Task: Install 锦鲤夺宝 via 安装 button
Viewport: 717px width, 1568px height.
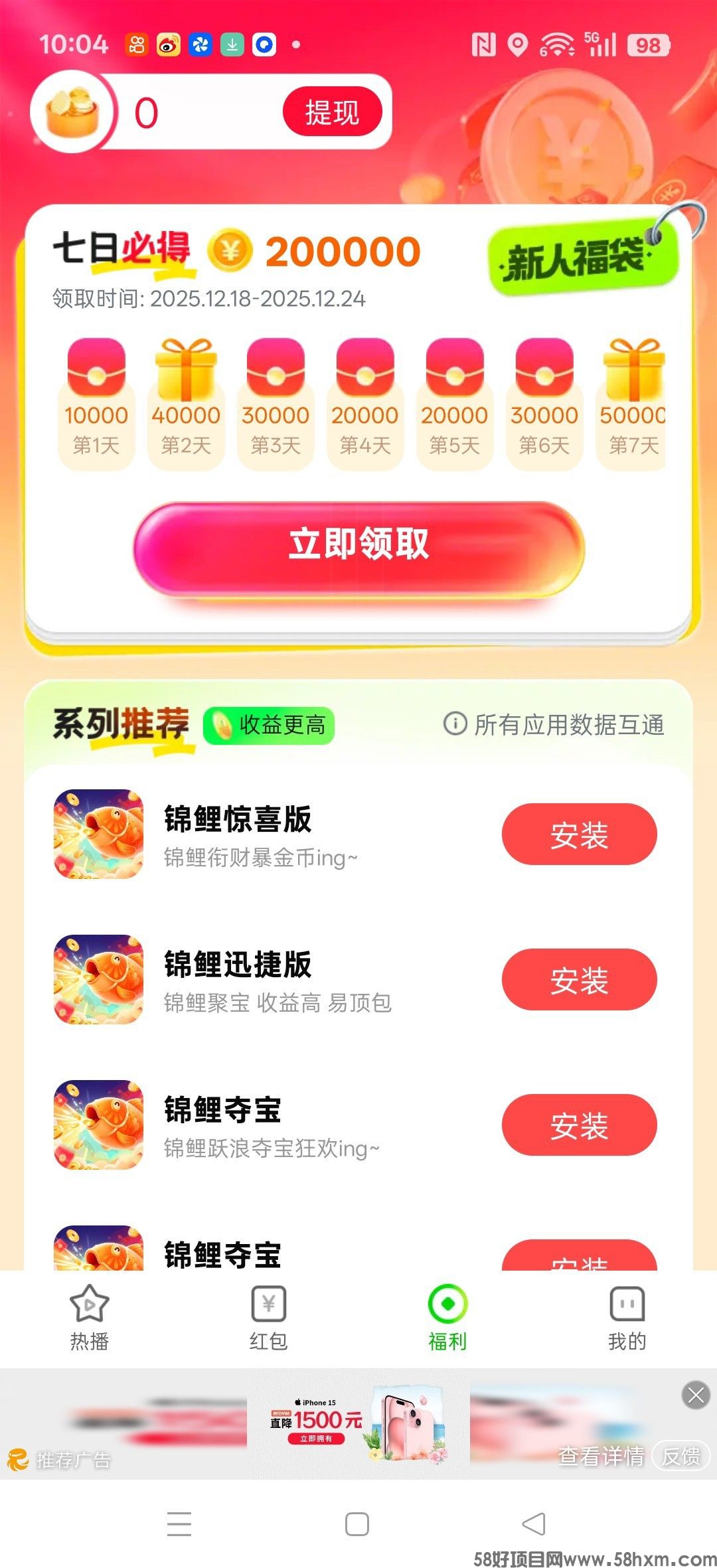Action: pos(578,1126)
